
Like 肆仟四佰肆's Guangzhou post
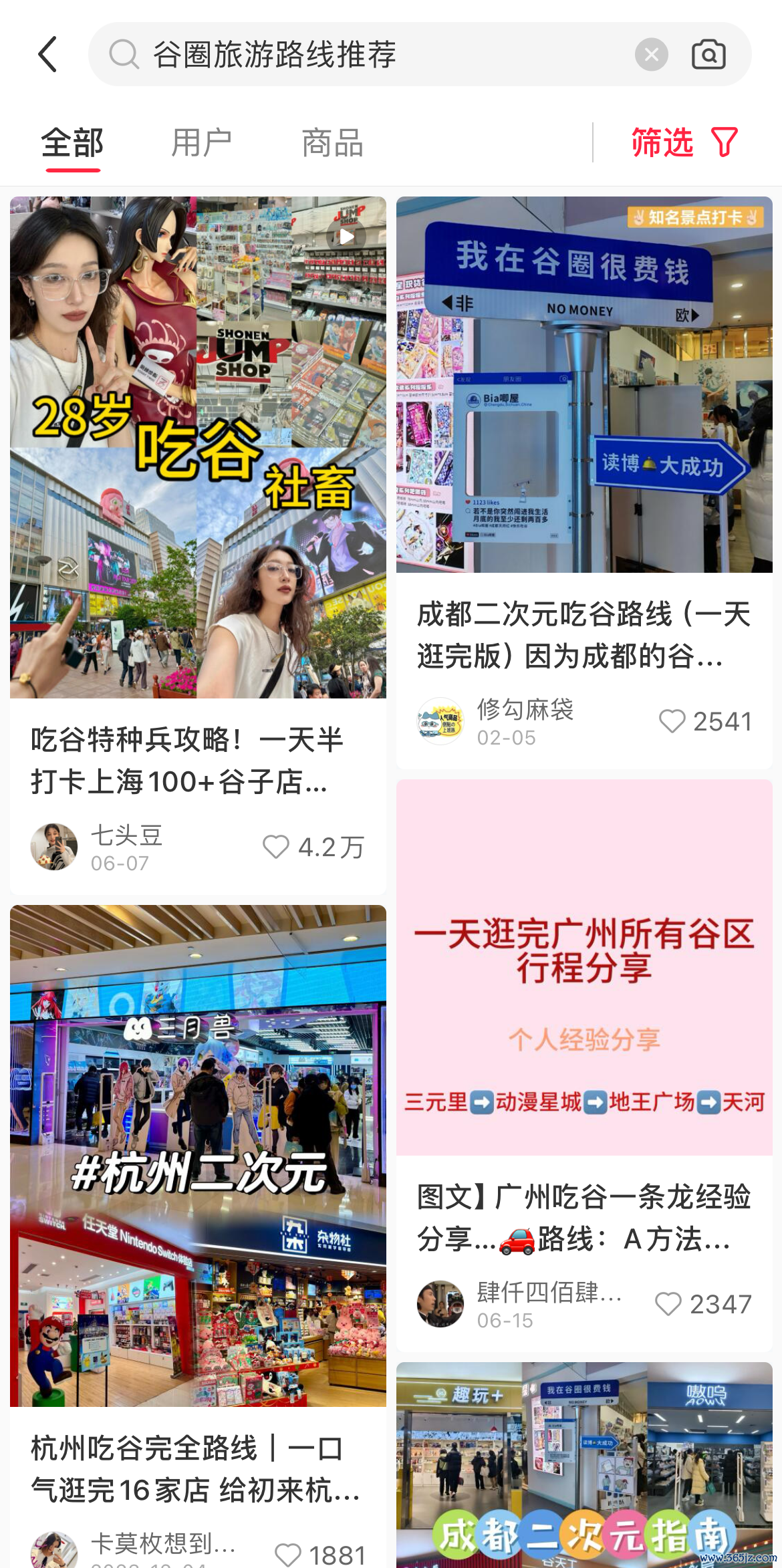668,1304
